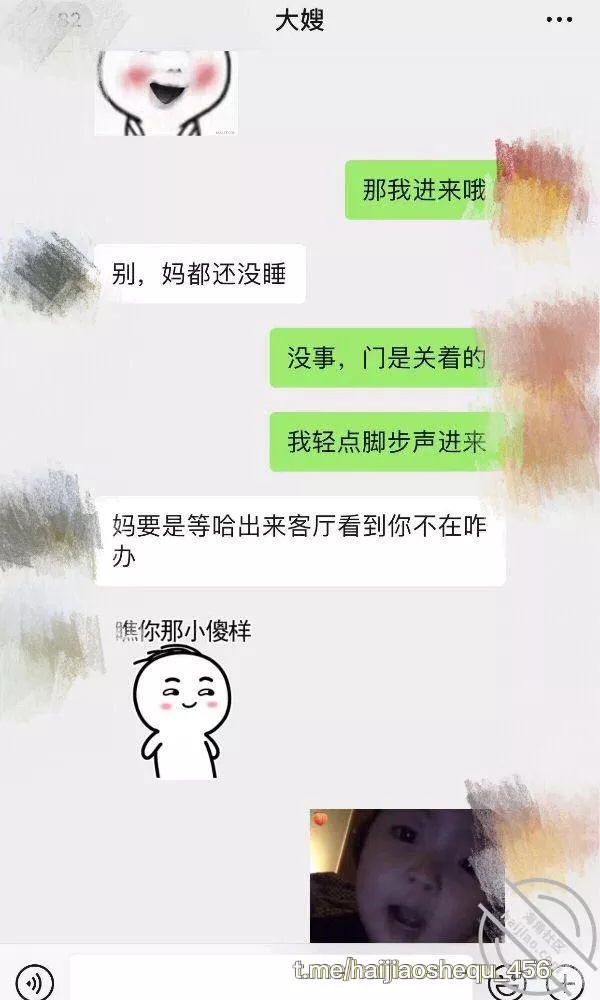The height and width of the screenshot is (1000, 600).
Task: Open the chat options three-dot menu
Action: point(559,20)
